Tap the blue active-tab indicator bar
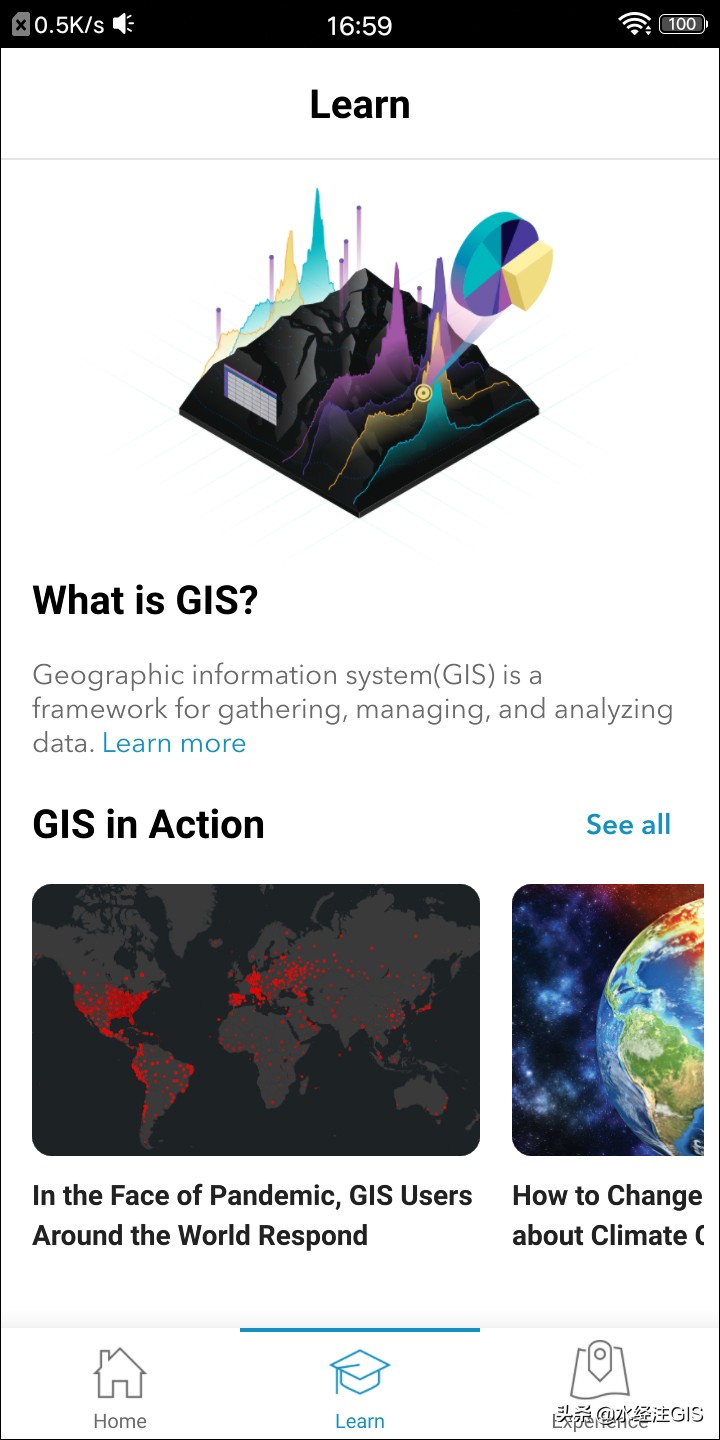Screen dimensions: 720x1440 point(360,1331)
